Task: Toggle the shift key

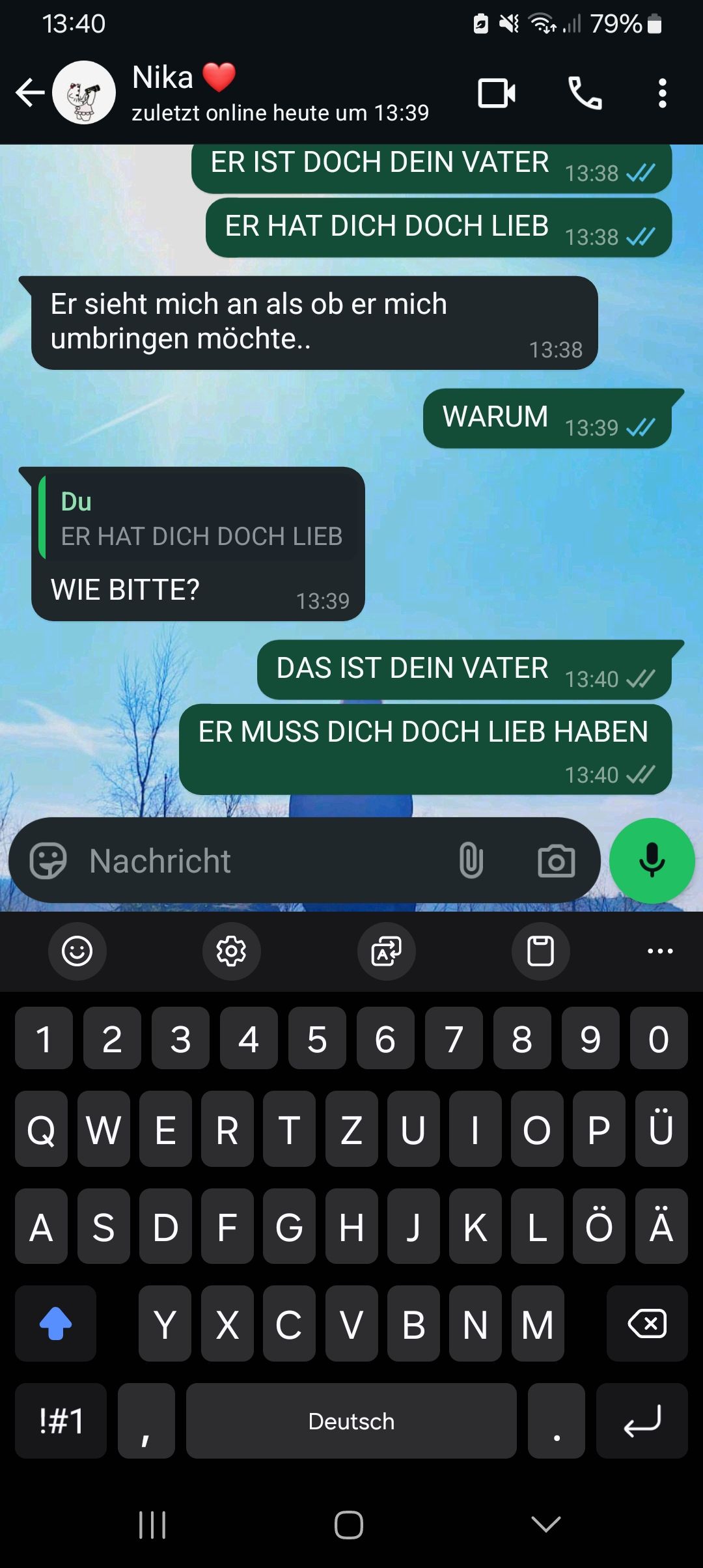Action: [56, 1324]
